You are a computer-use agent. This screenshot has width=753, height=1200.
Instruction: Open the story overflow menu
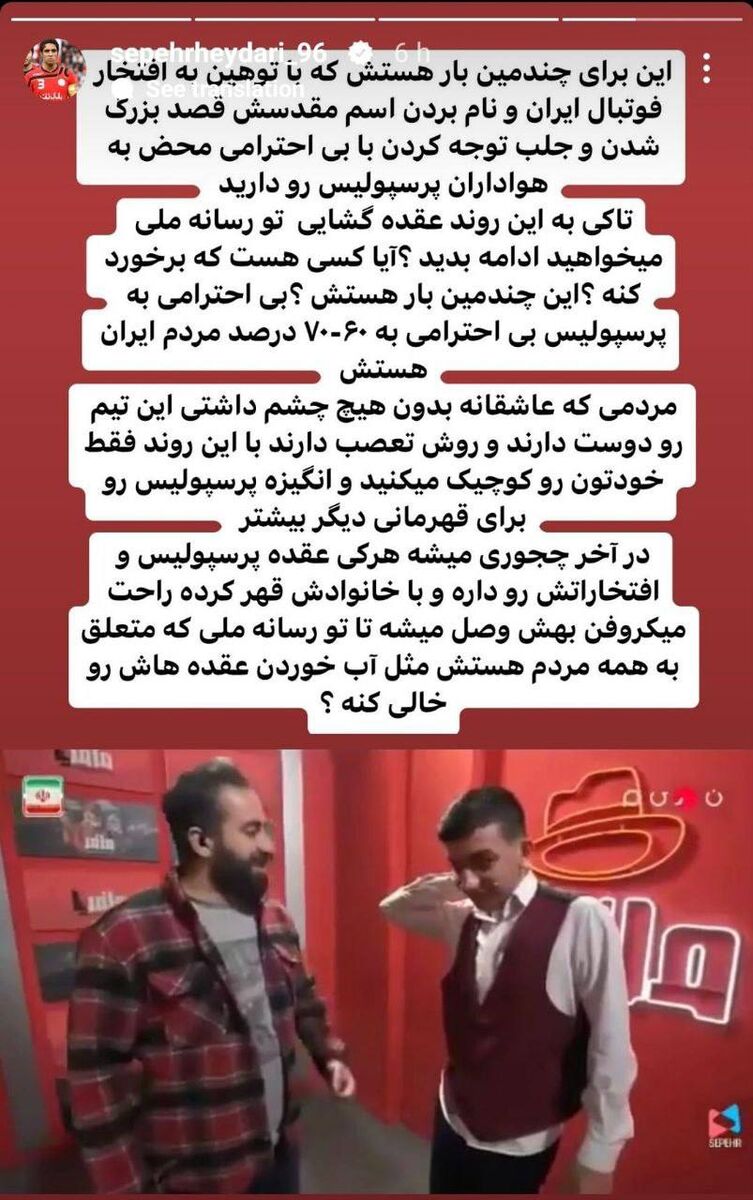tap(708, 68)
